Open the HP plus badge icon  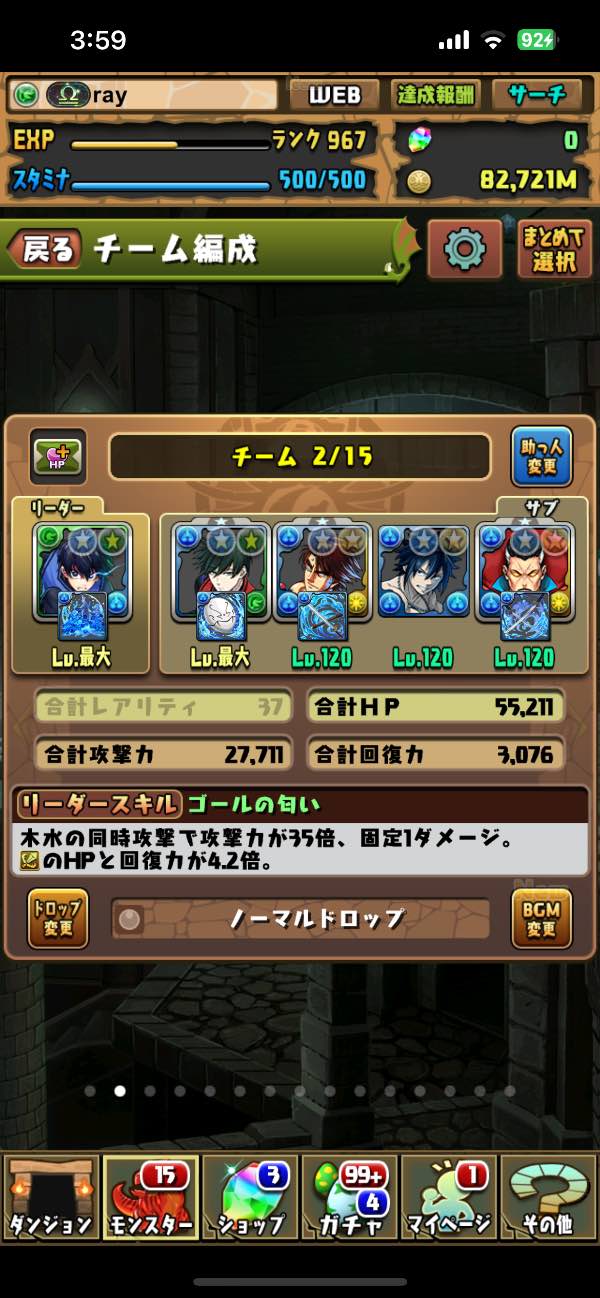56,457
